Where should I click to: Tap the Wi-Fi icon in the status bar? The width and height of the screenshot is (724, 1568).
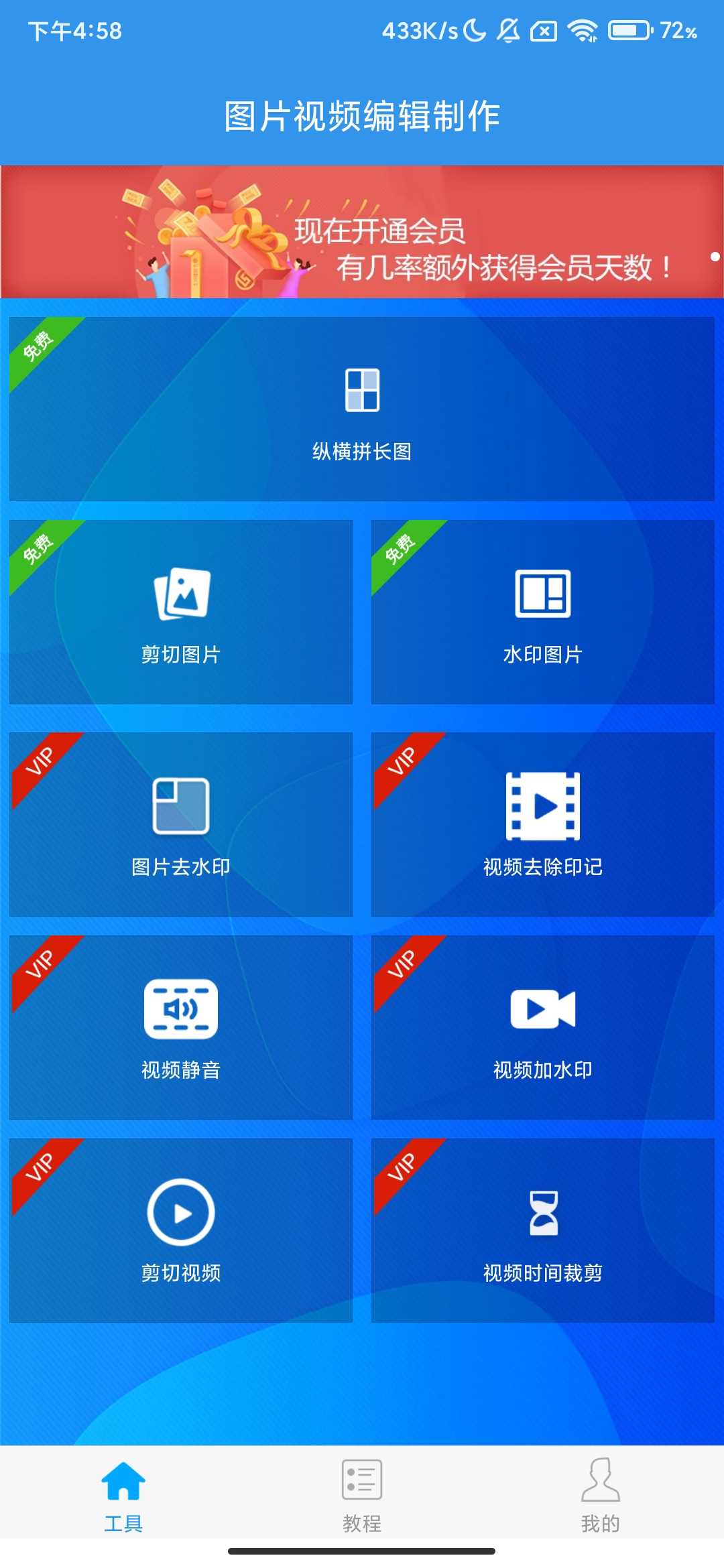click(x=582, y=30)
